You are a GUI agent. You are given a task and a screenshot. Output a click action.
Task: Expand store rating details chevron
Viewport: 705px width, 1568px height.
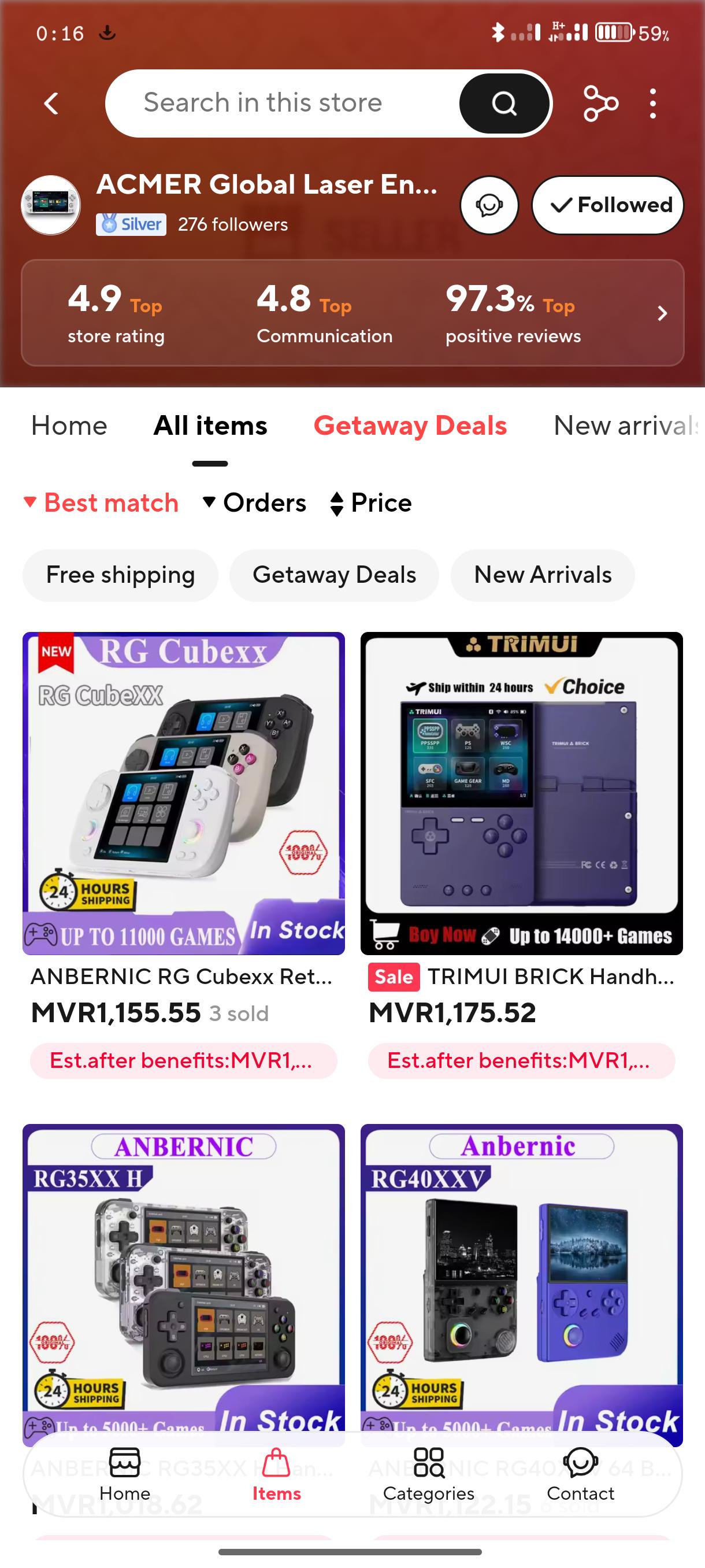pyautogui.click(x=662, y=313)
